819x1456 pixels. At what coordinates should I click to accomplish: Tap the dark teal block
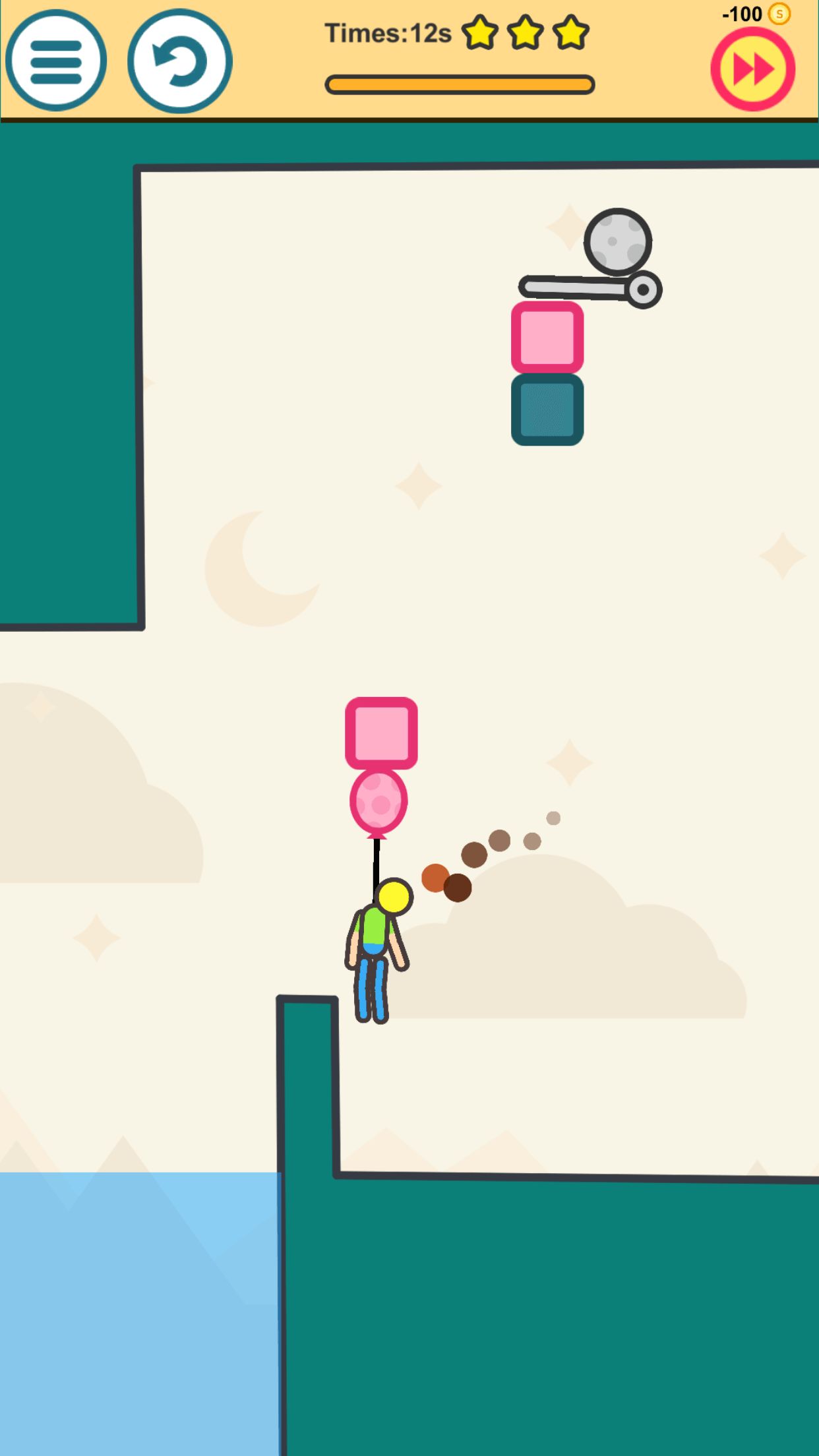[547, 409]
